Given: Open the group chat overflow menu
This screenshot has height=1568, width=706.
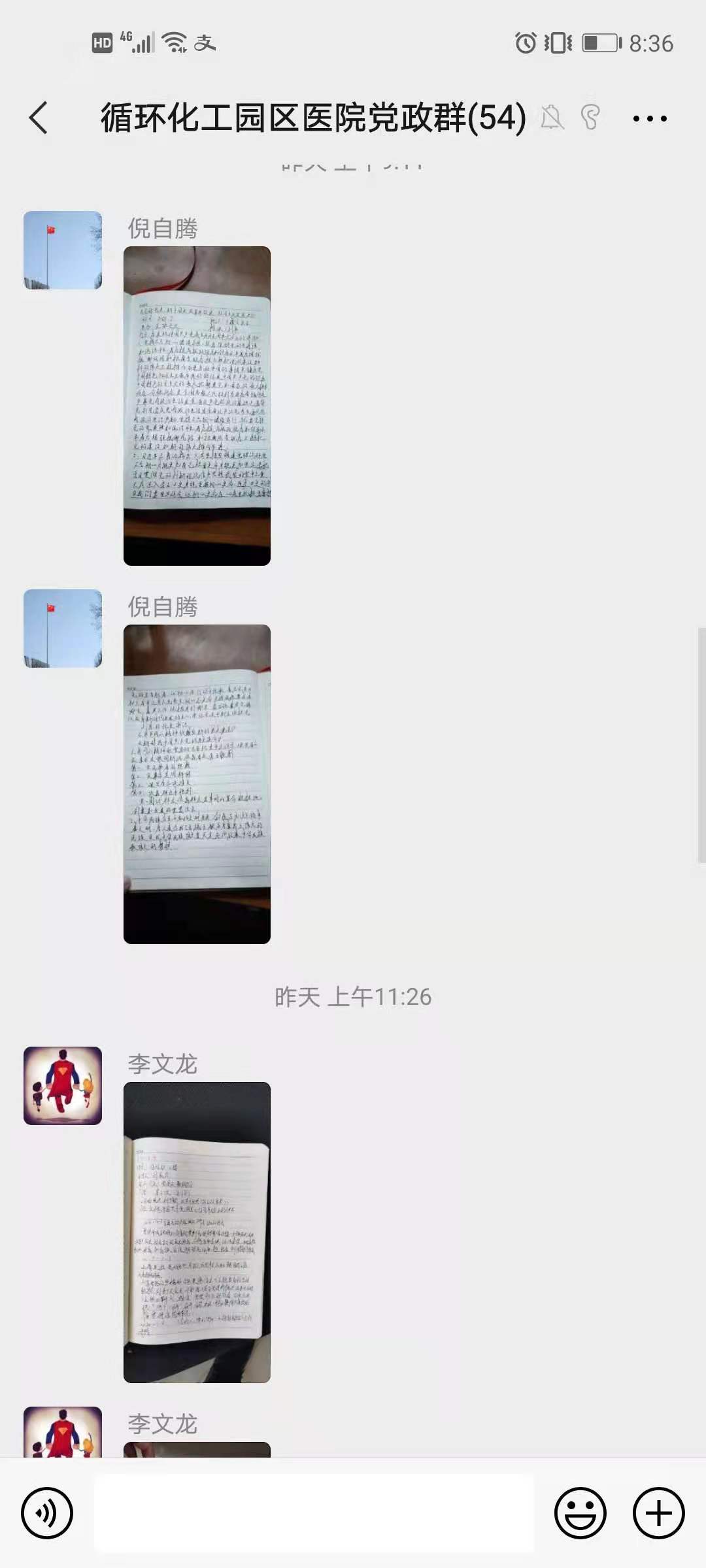Looking at the screenshot, I should [649, 118].
